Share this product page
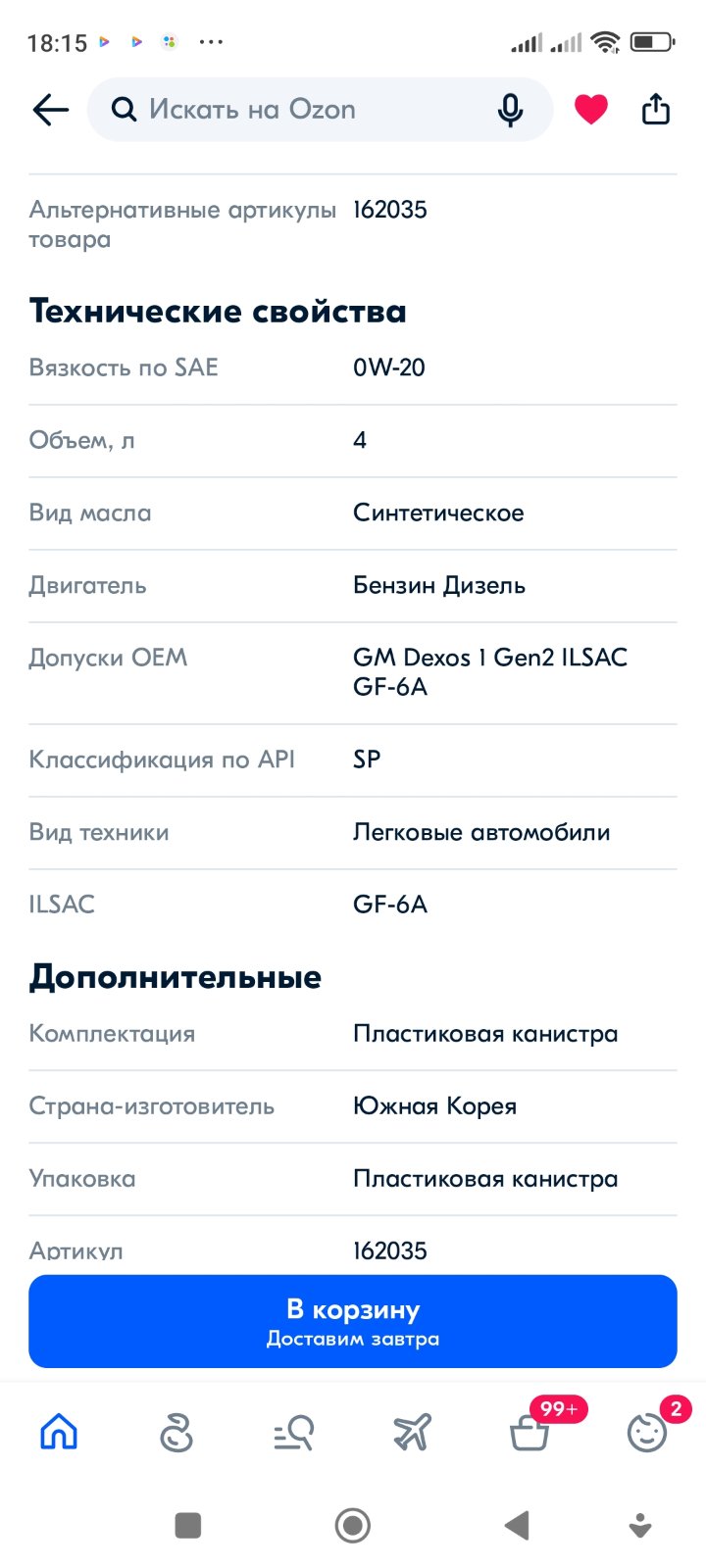Viewport: 706px width, 1568px height. [656, 109]
